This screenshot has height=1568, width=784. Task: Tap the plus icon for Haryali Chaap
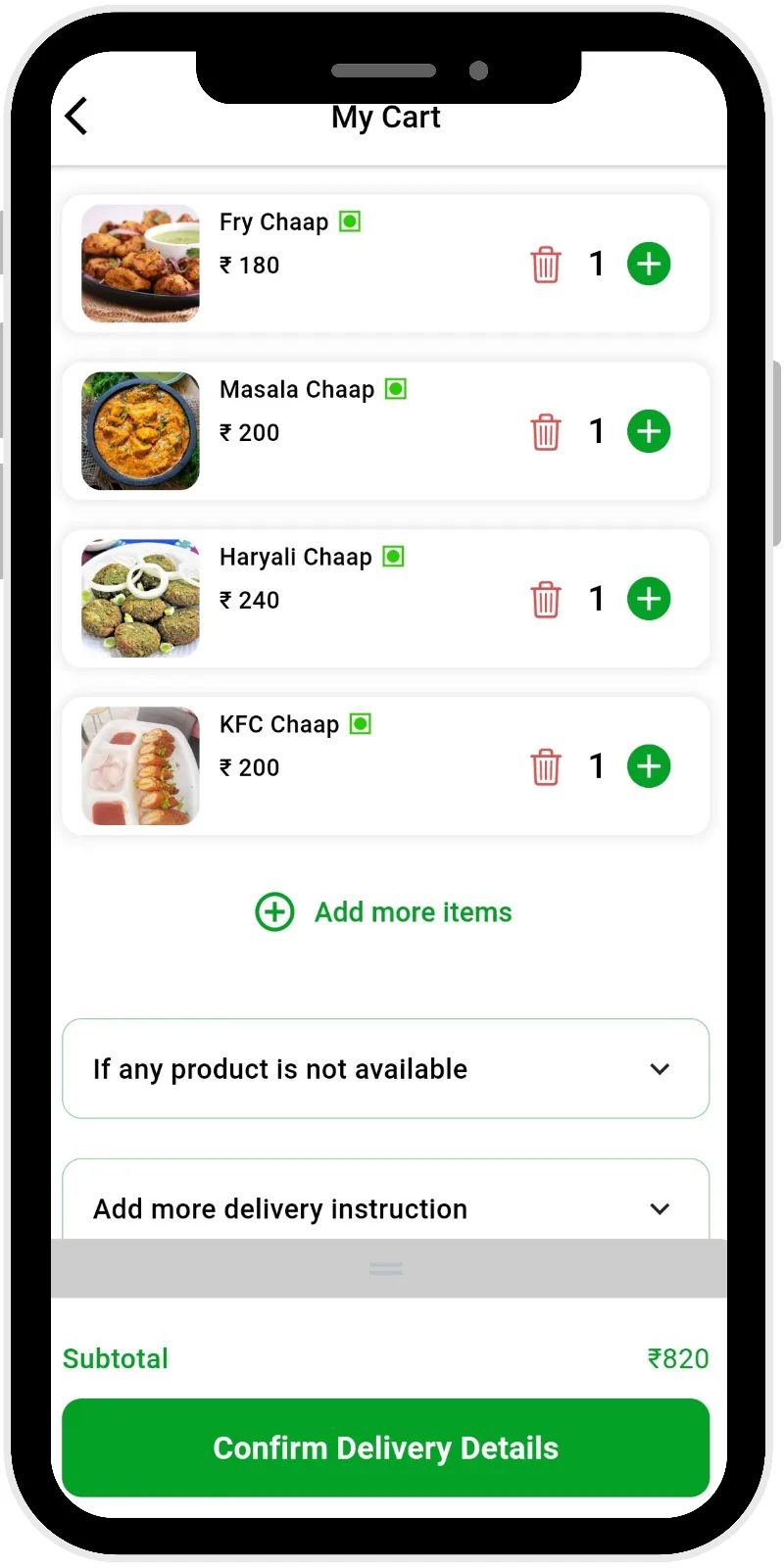pos(648,599)
